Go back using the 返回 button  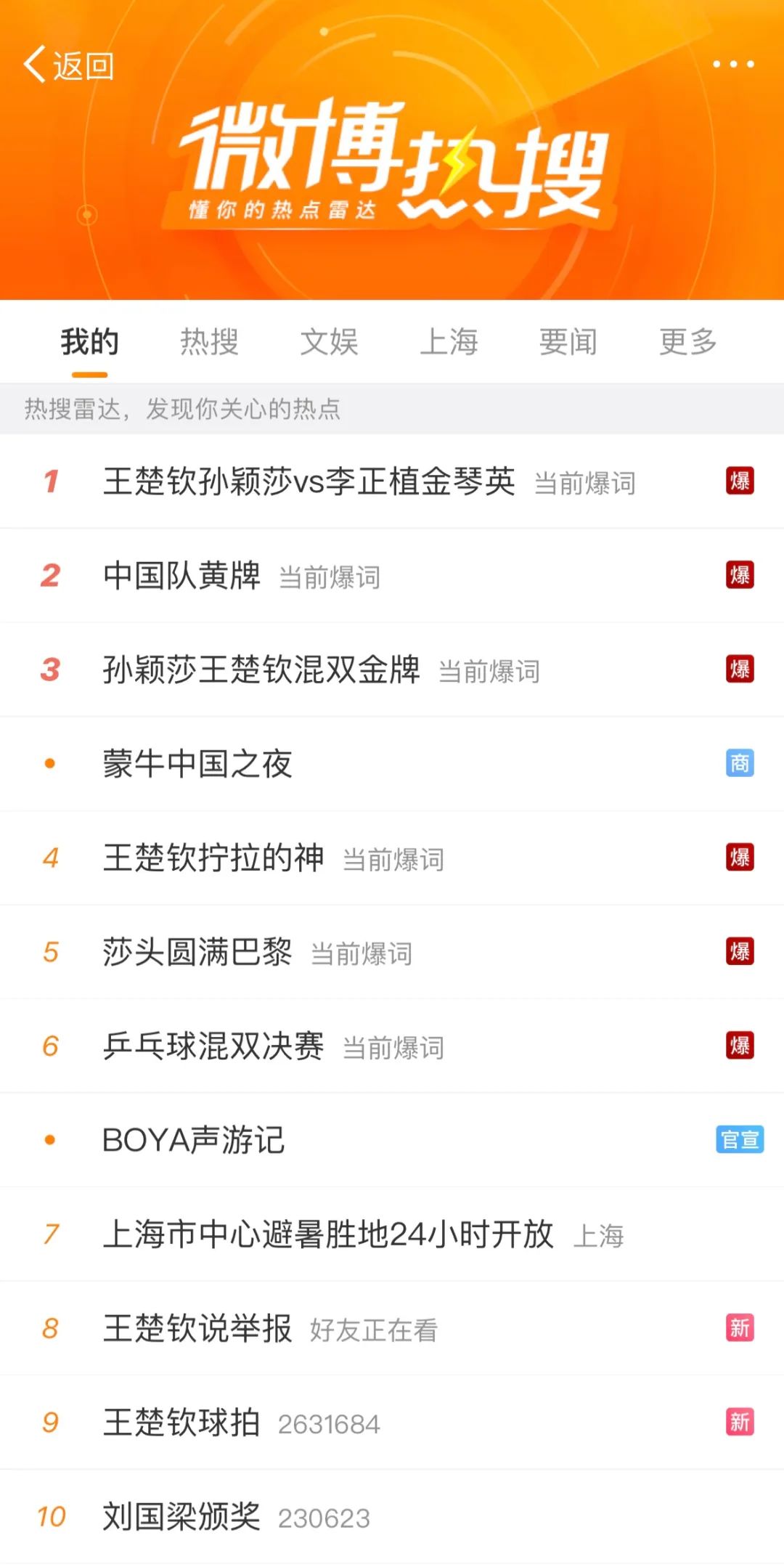69,65
